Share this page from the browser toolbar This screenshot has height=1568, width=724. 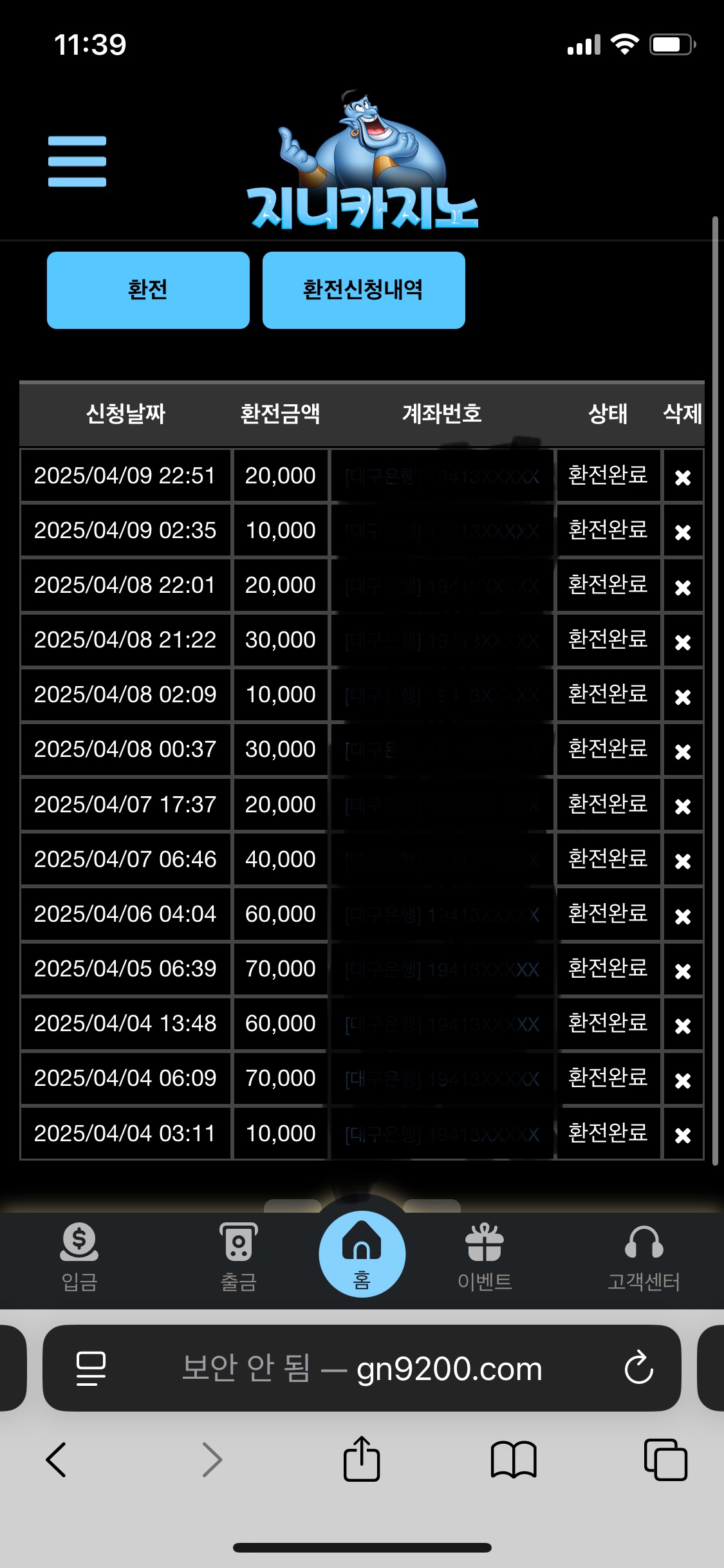pyautogui.click(x=362, y=1459)
